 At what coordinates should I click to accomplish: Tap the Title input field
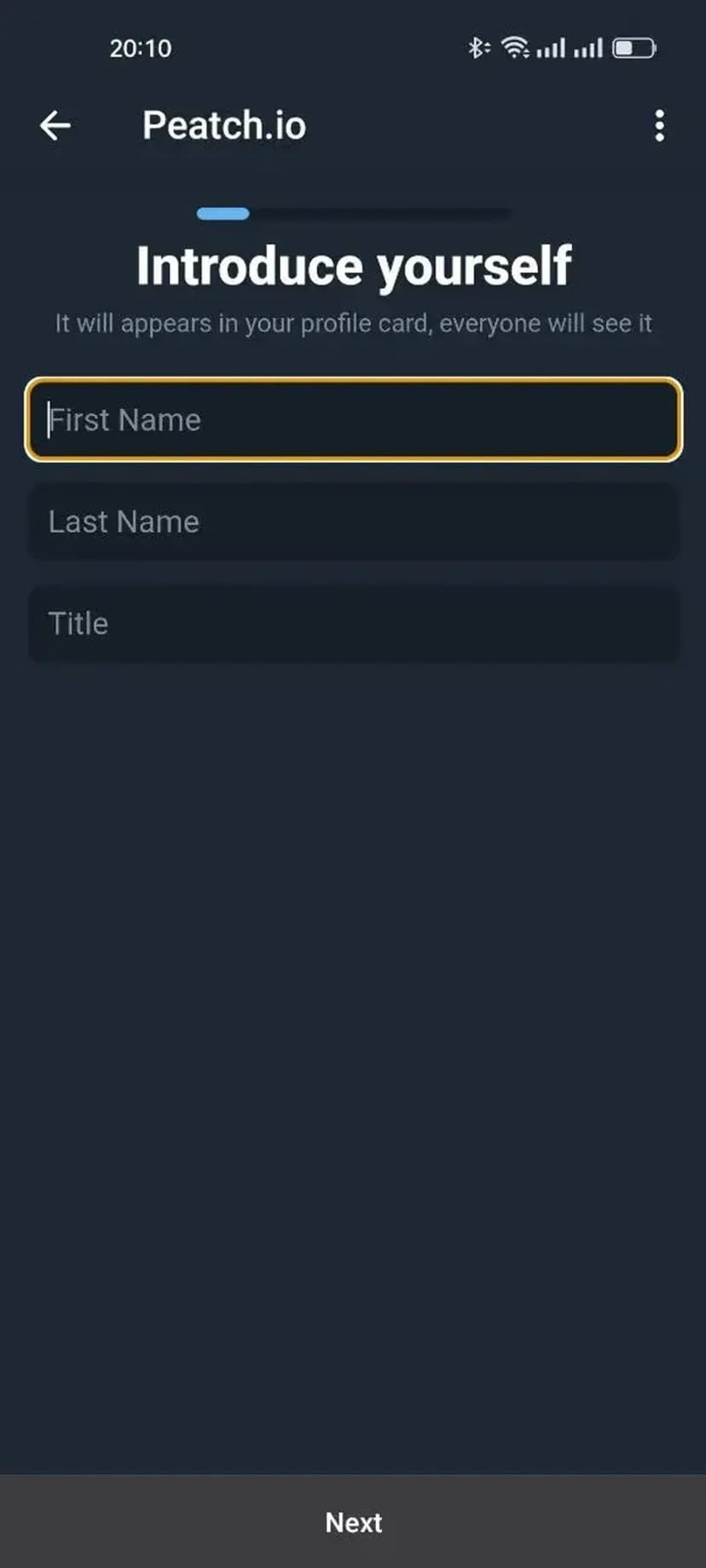click(353, 624)
